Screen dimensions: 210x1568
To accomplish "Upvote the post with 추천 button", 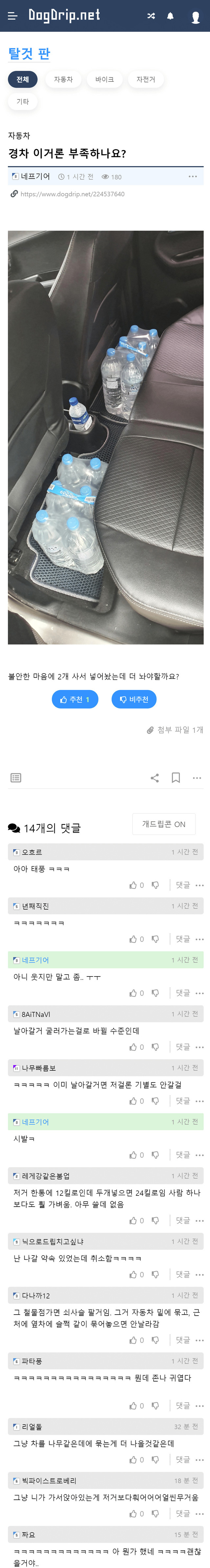I will click(75, 699).
